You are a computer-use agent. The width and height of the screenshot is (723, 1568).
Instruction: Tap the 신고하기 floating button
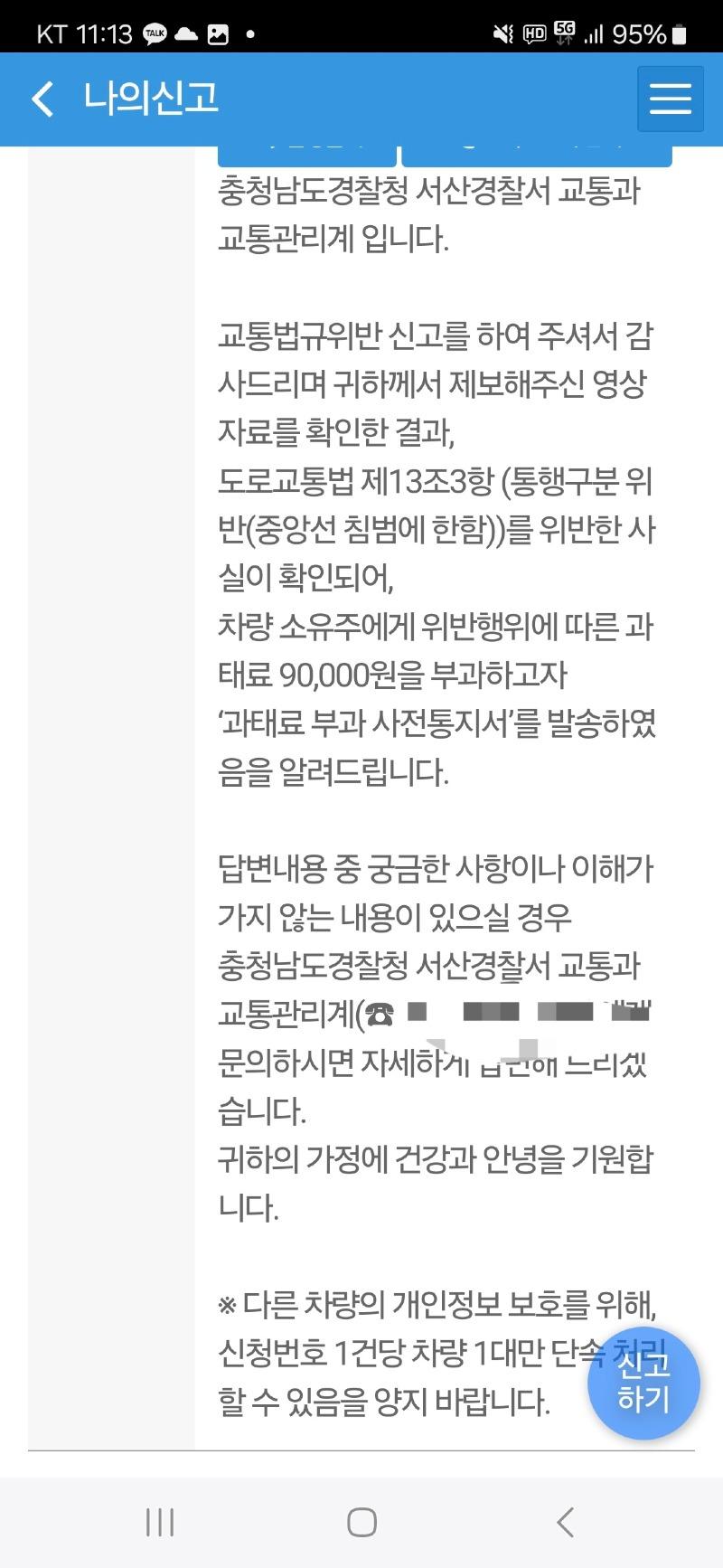[x=643, y=1383]
